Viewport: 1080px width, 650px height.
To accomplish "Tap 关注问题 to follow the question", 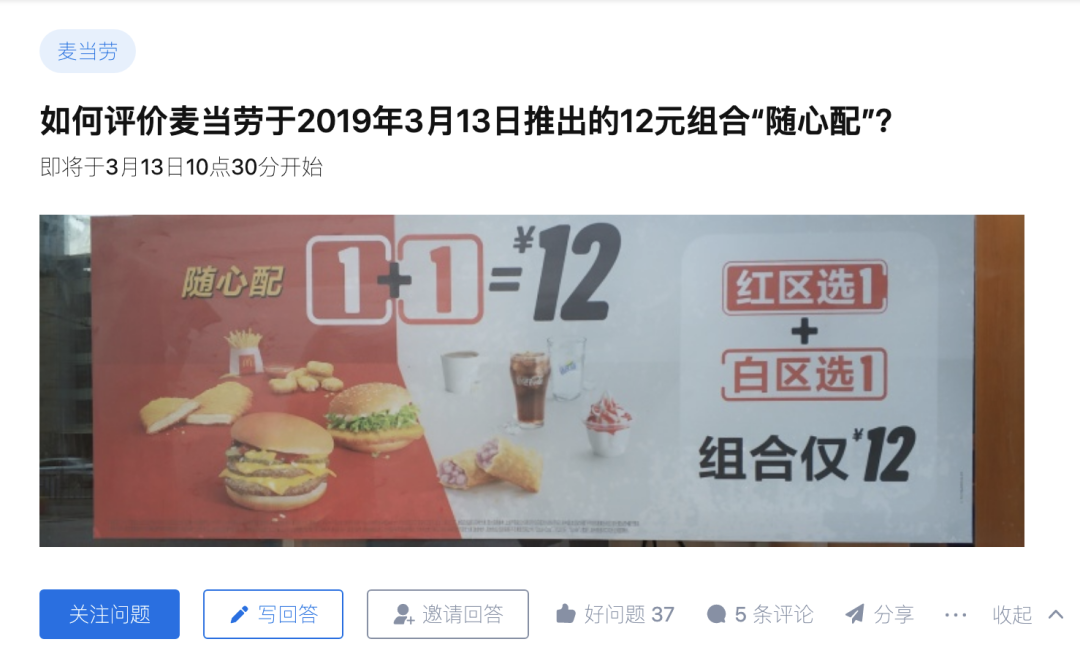I will click(x=110, y=614).
